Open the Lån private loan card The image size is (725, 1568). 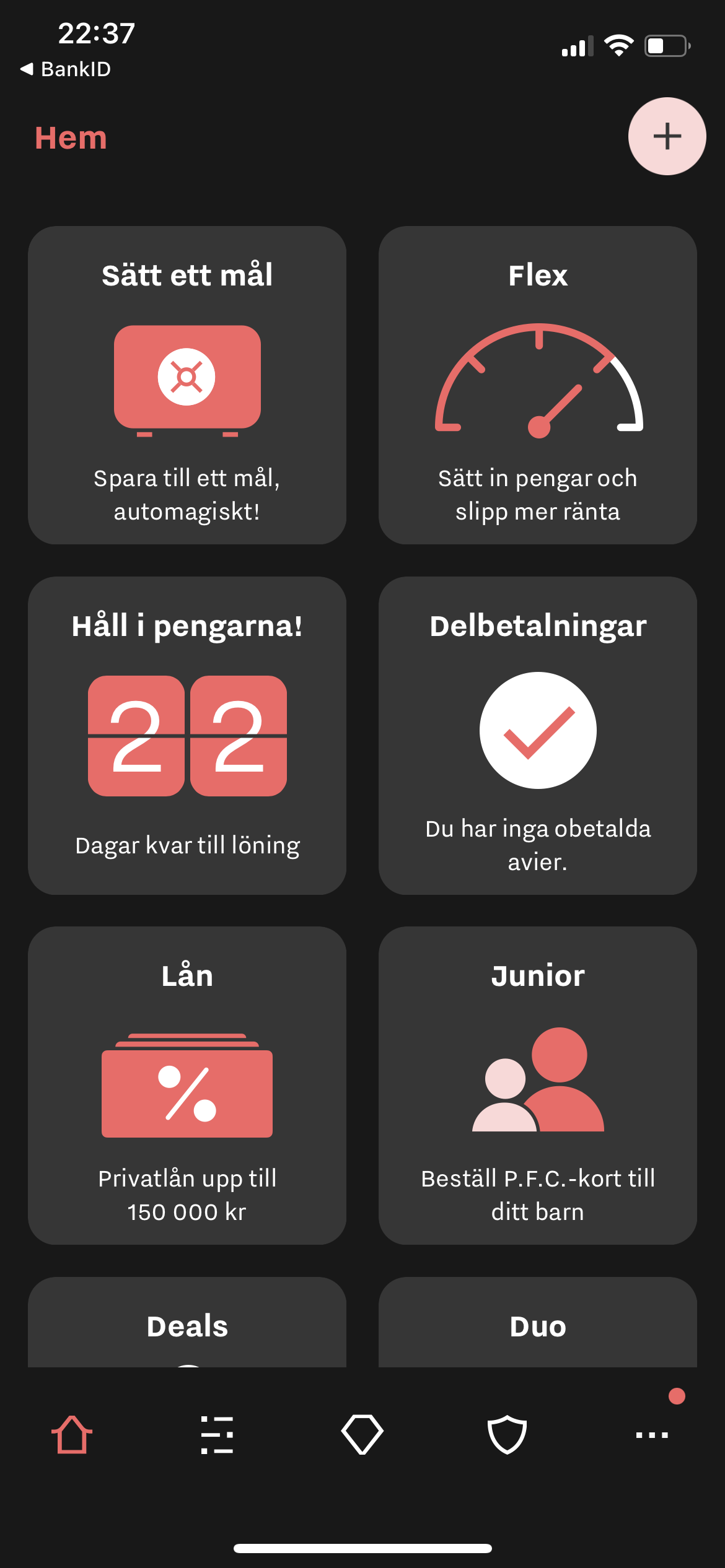click(x=187, y=1085)
